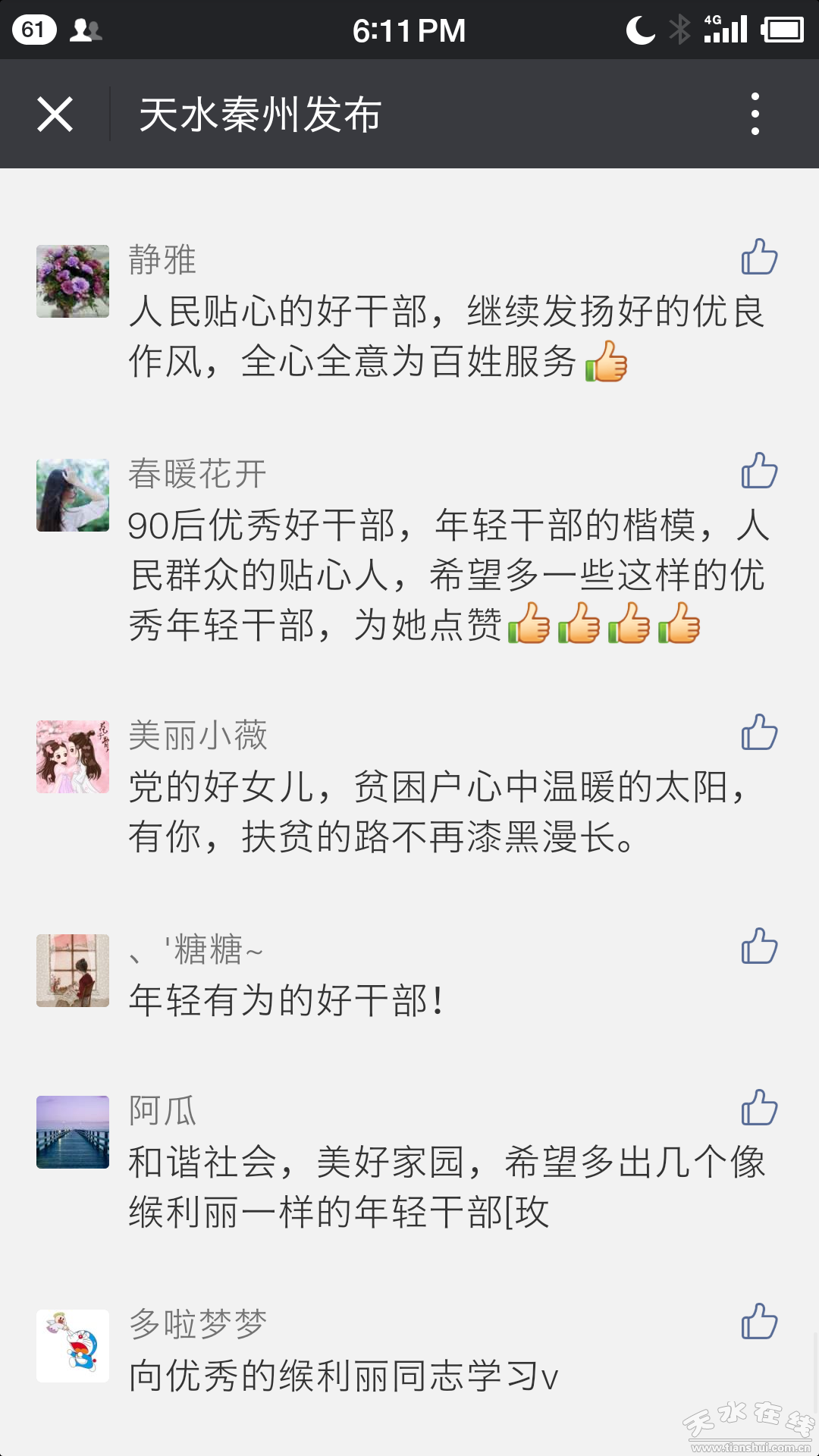
Task: Tap the like icon on 阿瓜's comment
Action: [759, 1108]
